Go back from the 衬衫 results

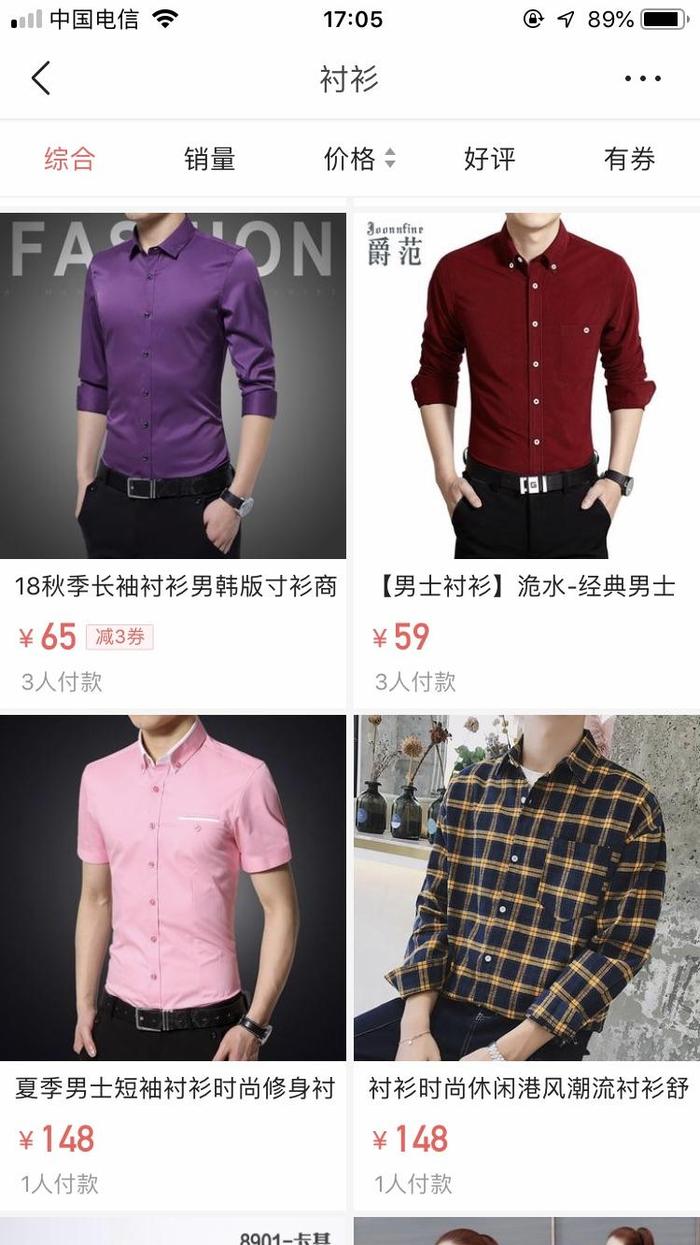pyautogui.click(x=40, y=78)
